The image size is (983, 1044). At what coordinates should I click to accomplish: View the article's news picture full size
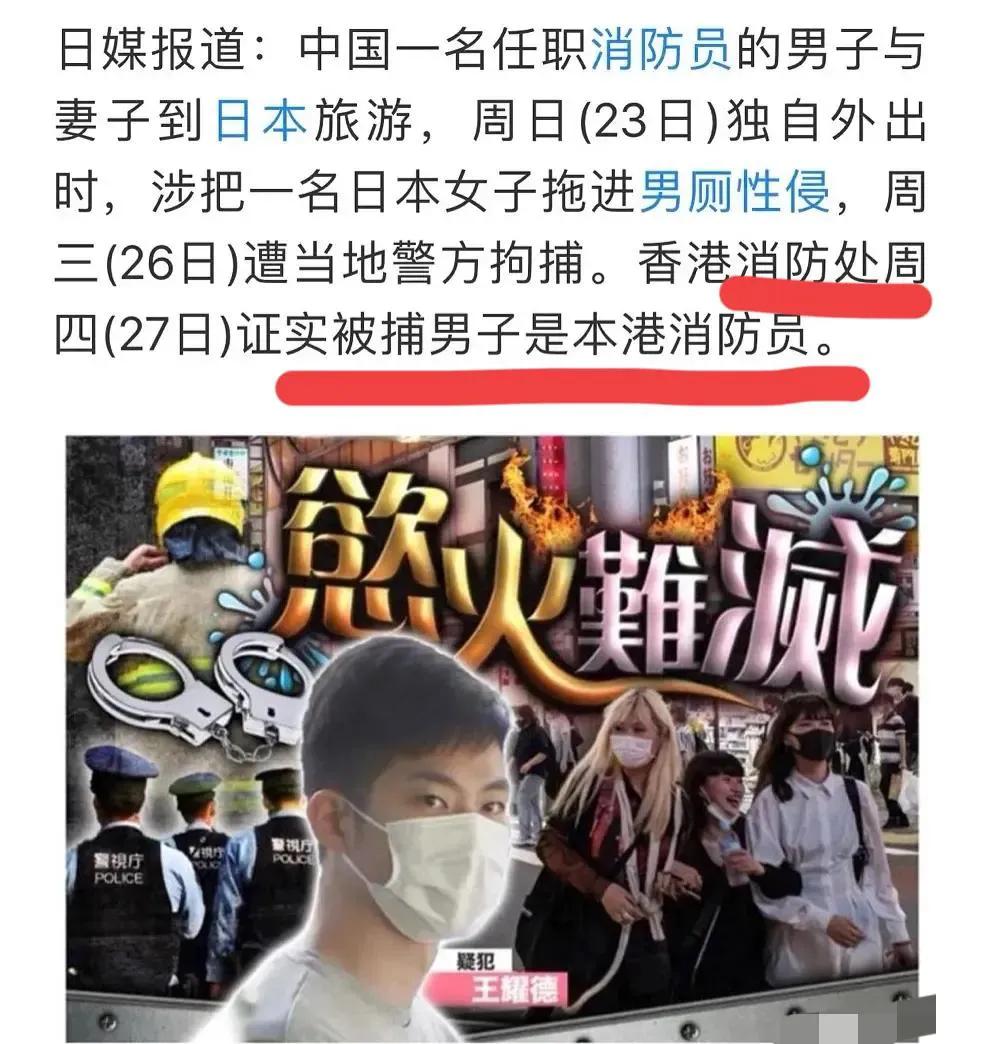pyautogui.click(x=491, y=736)
